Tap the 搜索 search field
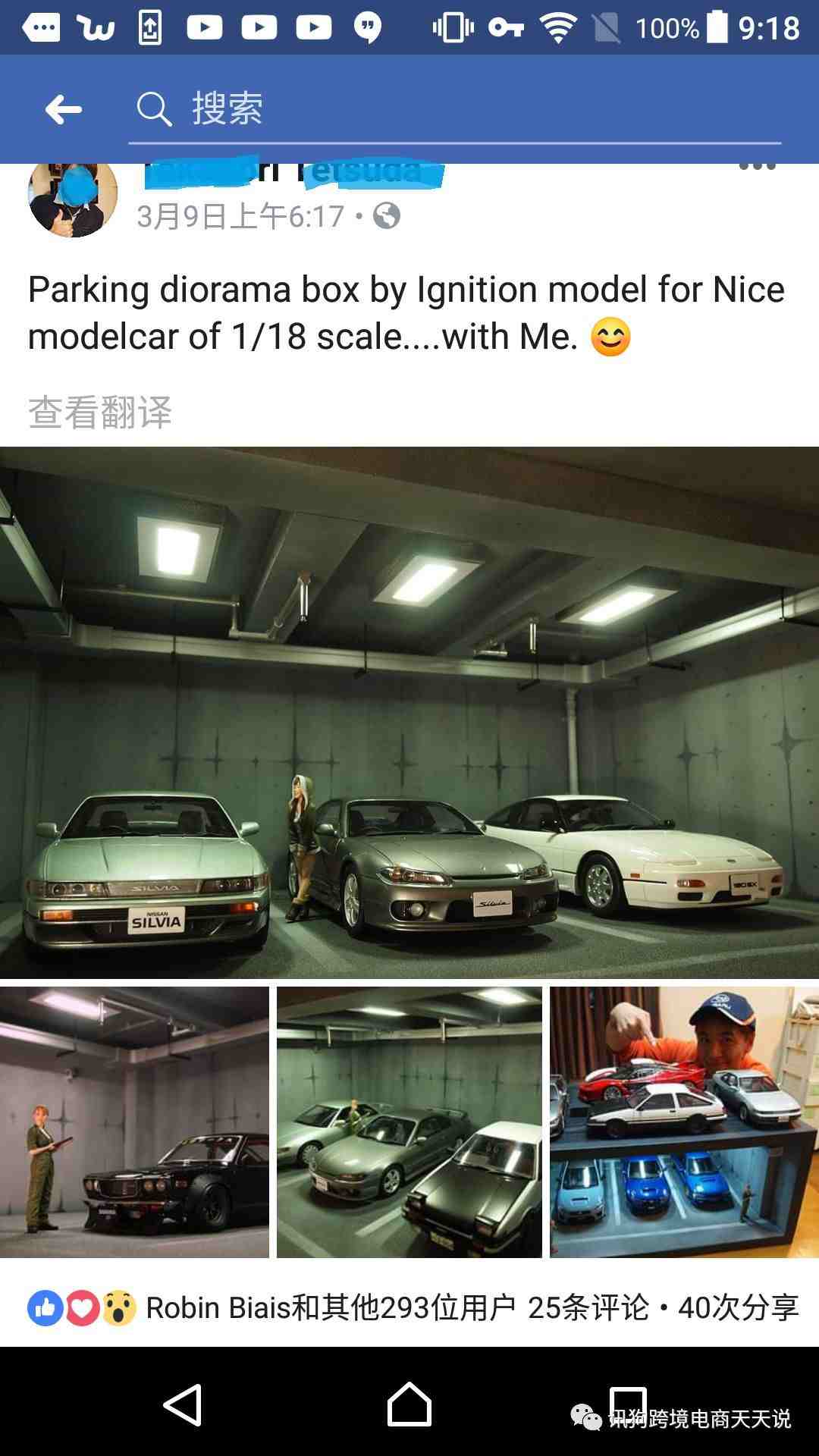This screenshot has height=1456, width=819. click(x=455, y=109)
